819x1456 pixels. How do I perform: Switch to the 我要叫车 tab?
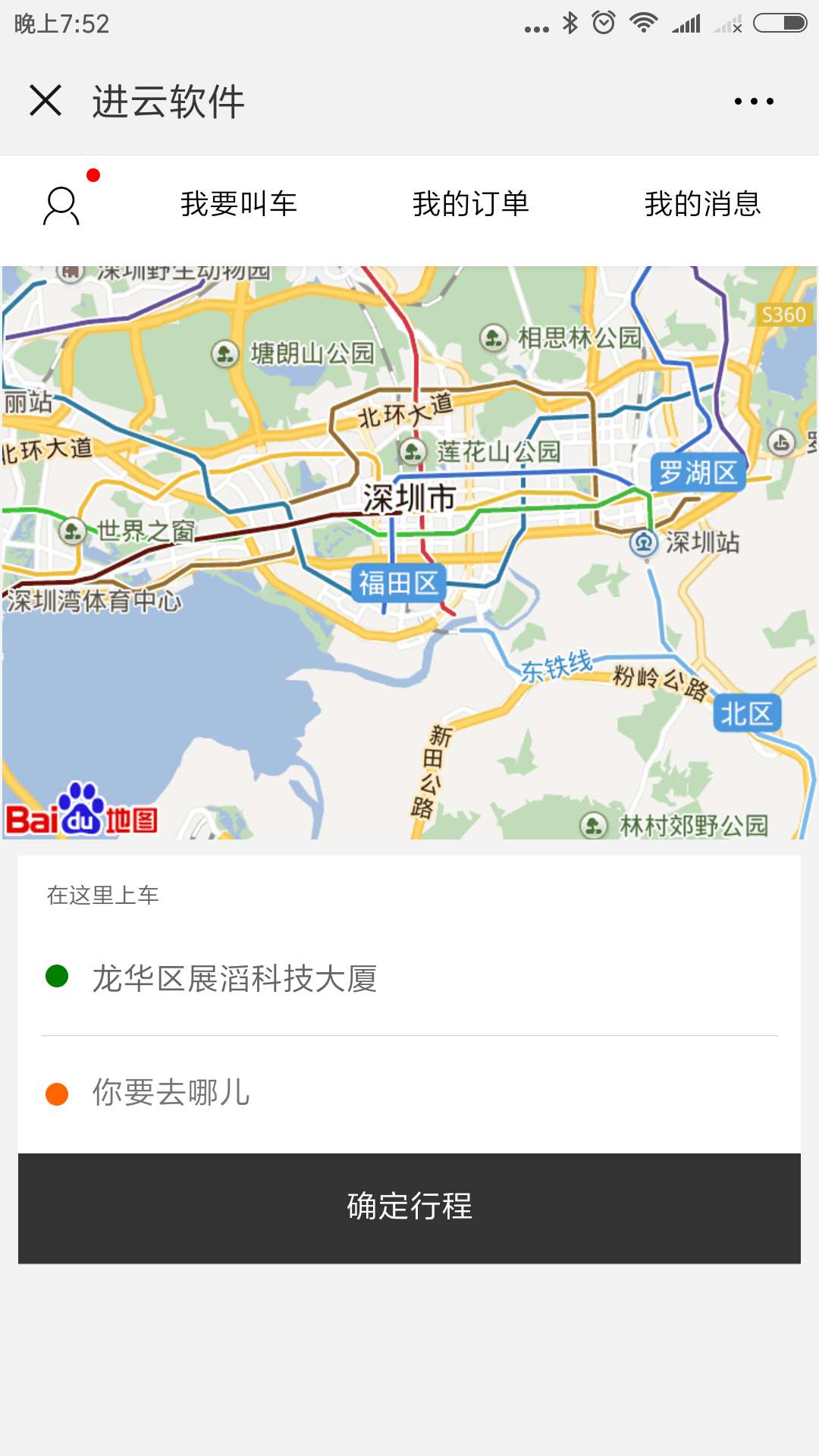coord(239,202)
